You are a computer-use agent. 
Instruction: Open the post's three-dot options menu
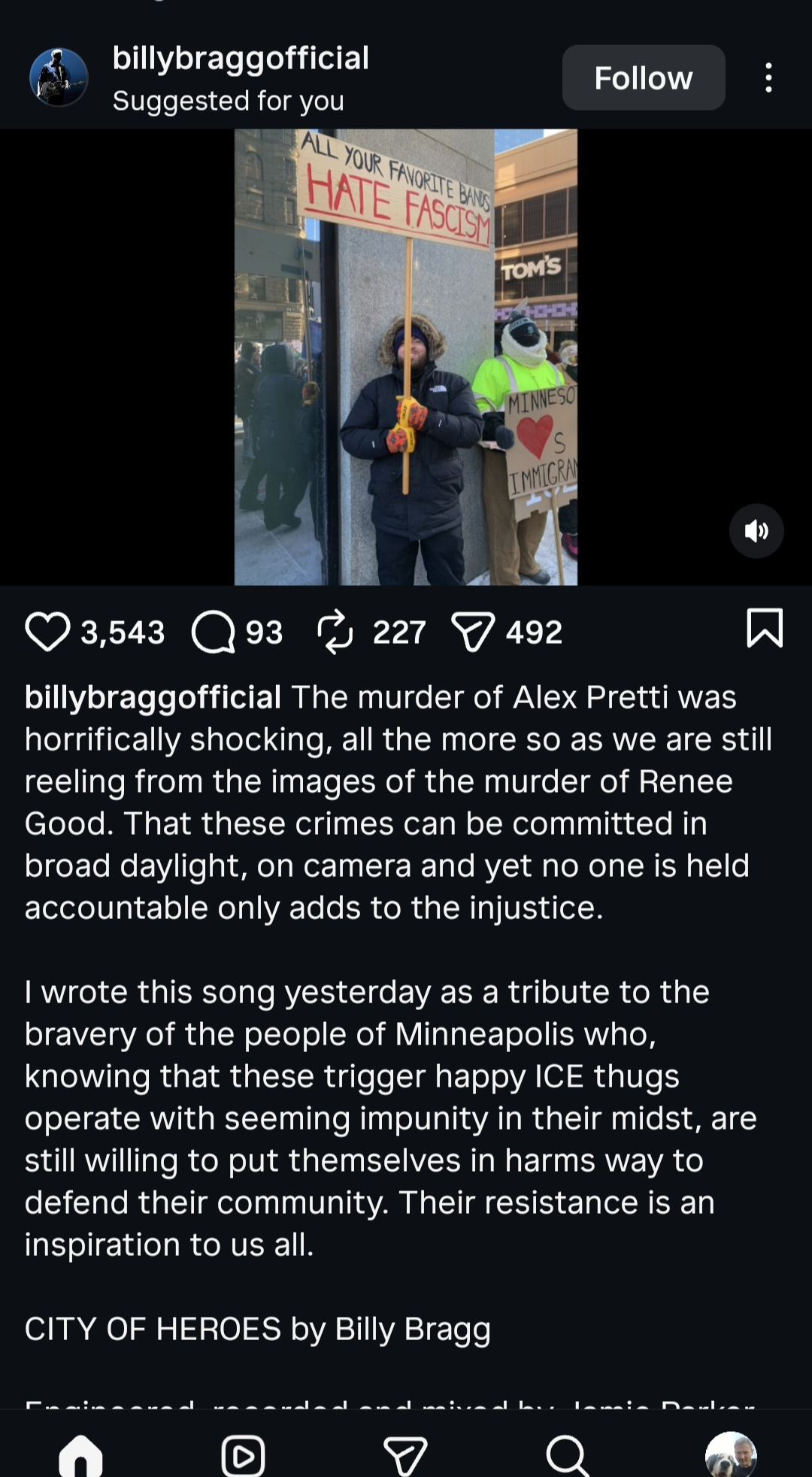click(768, 77)
